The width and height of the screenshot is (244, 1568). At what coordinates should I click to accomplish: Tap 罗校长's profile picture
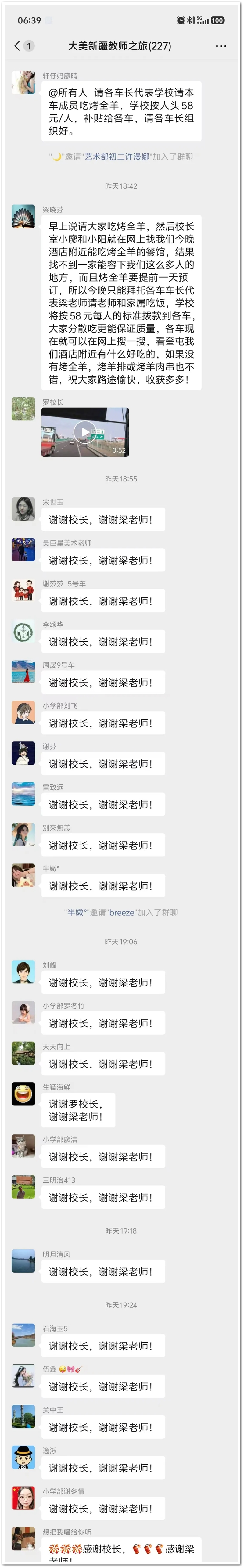[23, 409]
